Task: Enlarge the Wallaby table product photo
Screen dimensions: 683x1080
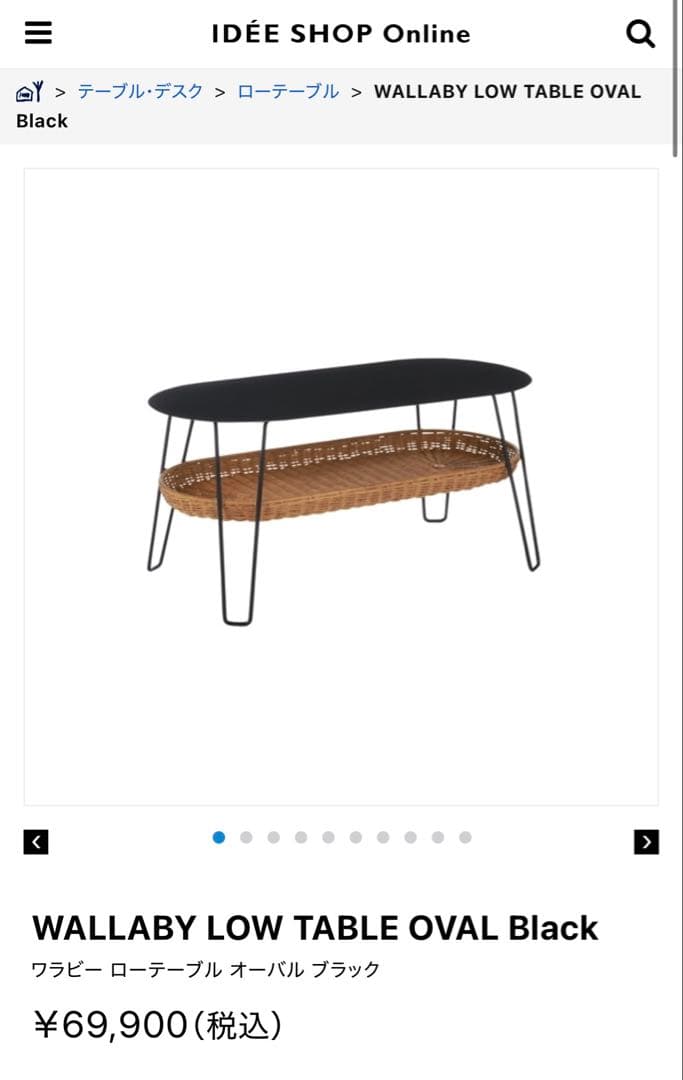Action: pos(341,487)
